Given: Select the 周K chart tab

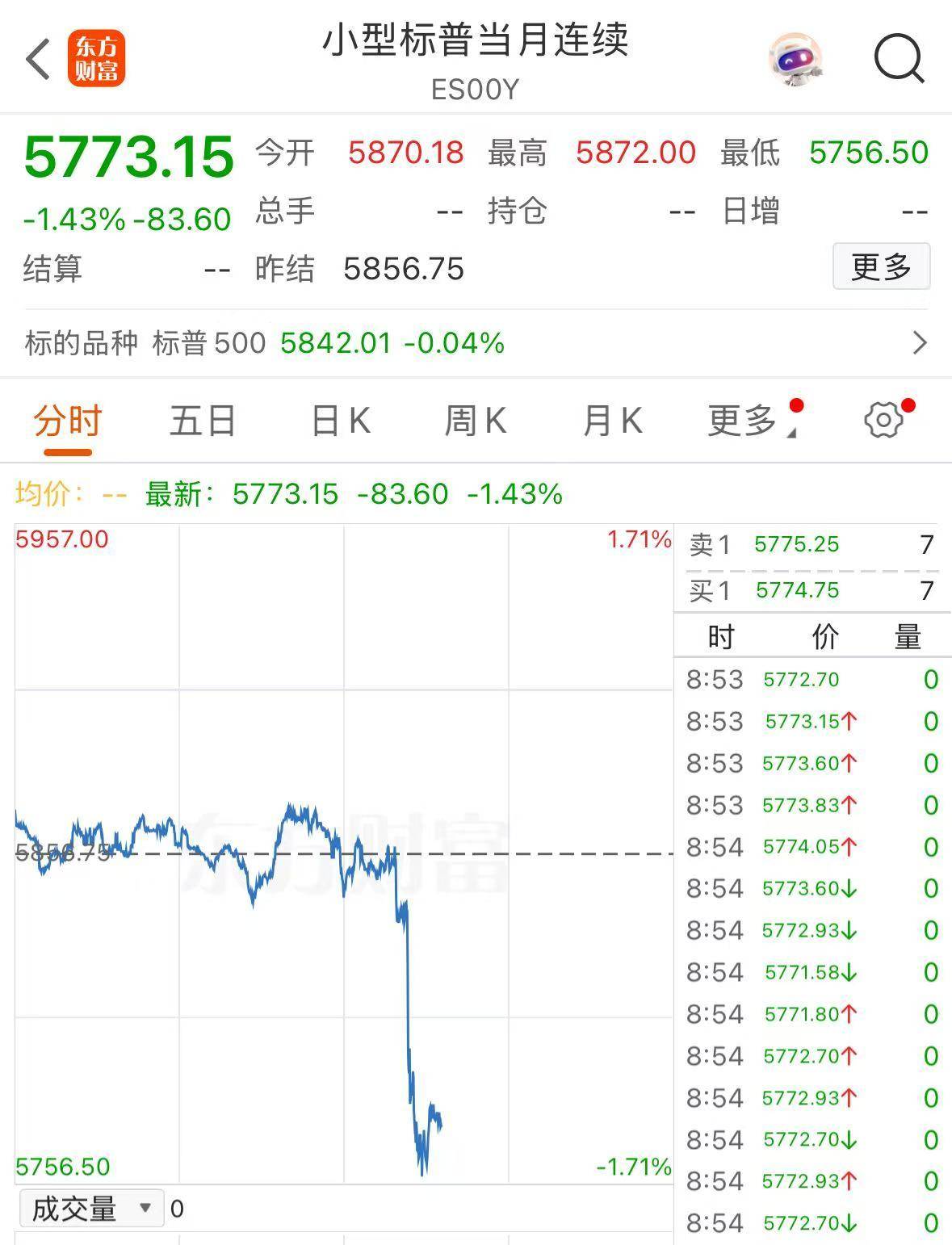Looking at the screenshot, I should pos(475,421).
